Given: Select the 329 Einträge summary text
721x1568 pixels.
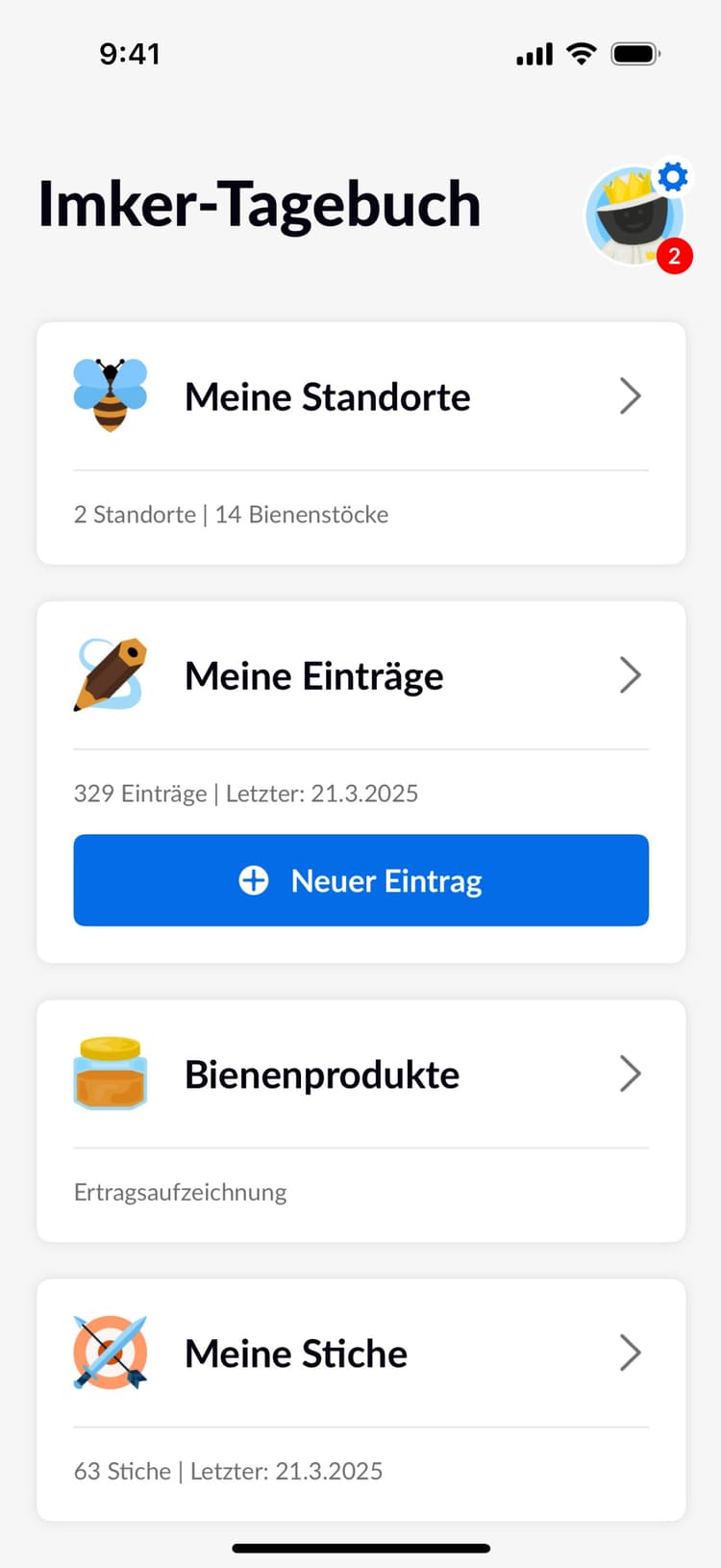Looking at the screenshot, I should [x=246, y=793].
